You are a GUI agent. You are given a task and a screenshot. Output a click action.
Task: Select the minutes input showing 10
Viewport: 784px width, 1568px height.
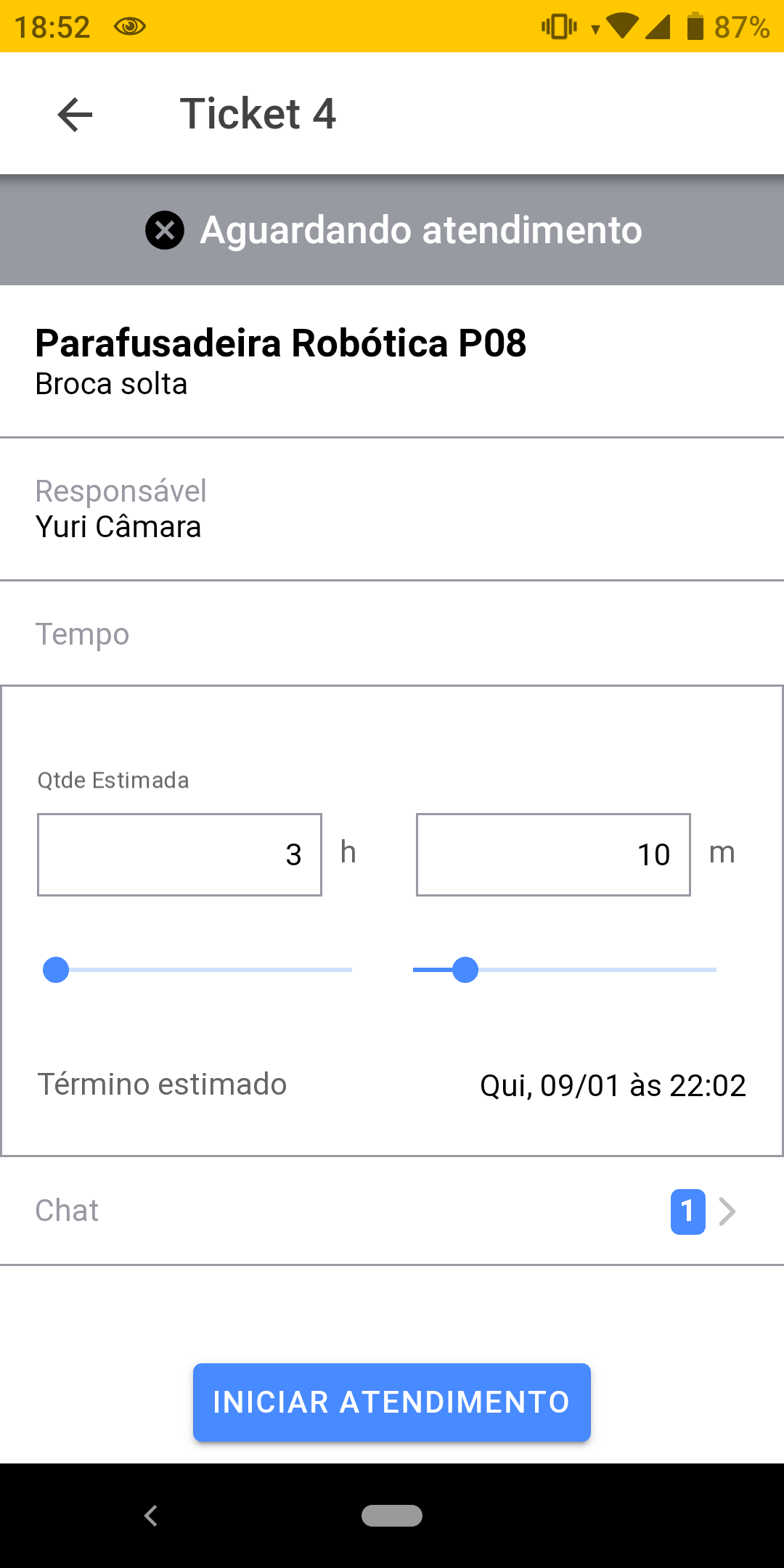552,854
